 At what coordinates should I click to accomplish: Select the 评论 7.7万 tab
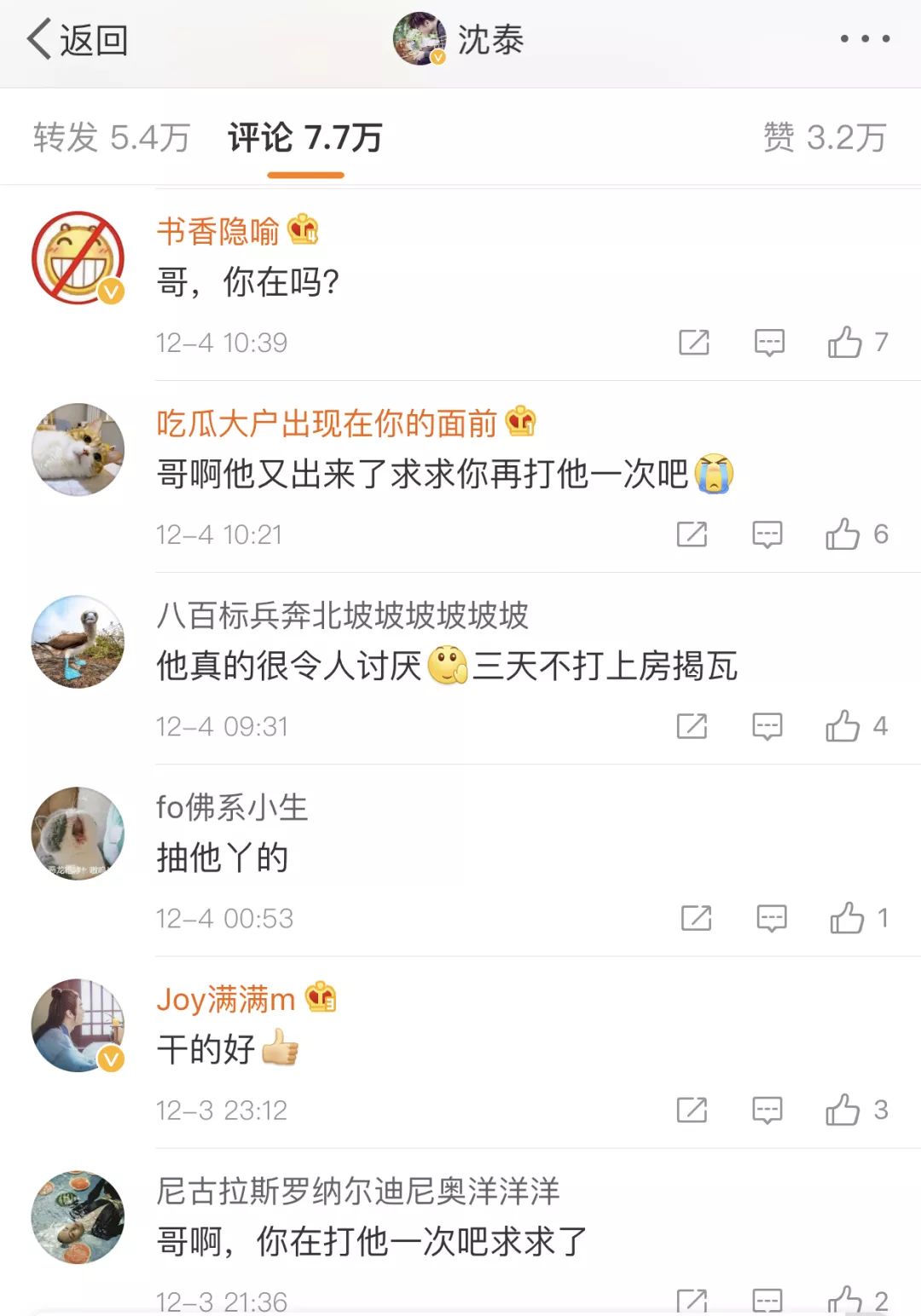[304, 137]
